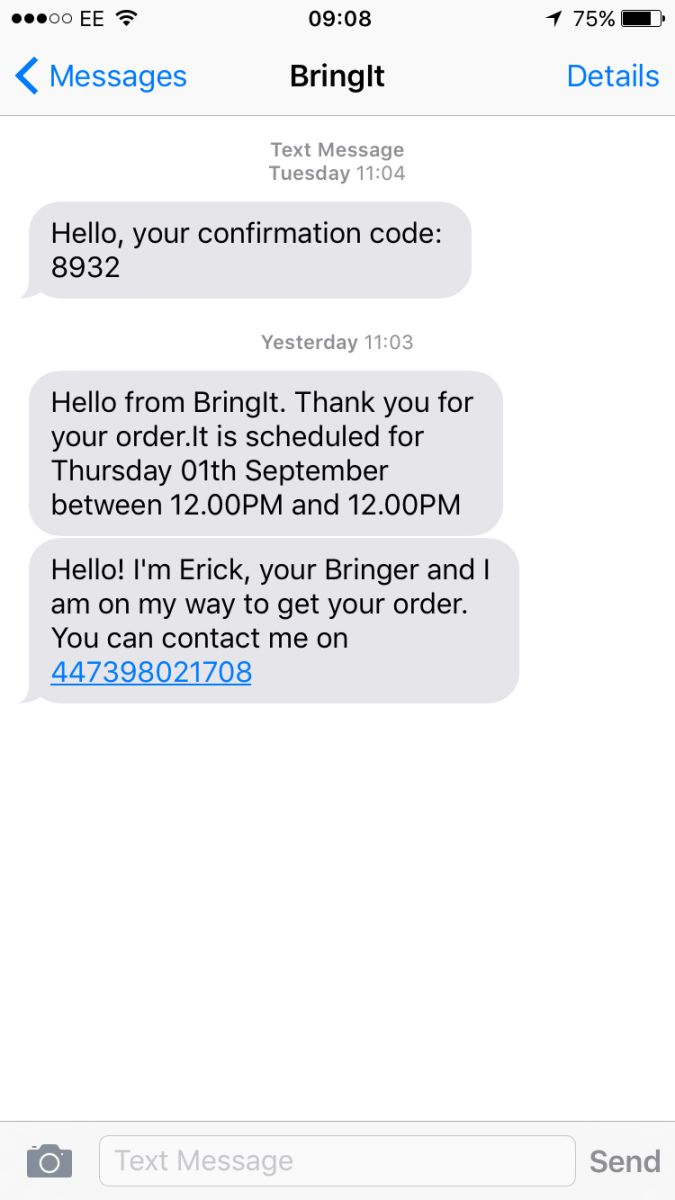Focus the Text Message input field
Viewport: 675px width, 1200px height.
337,1160
